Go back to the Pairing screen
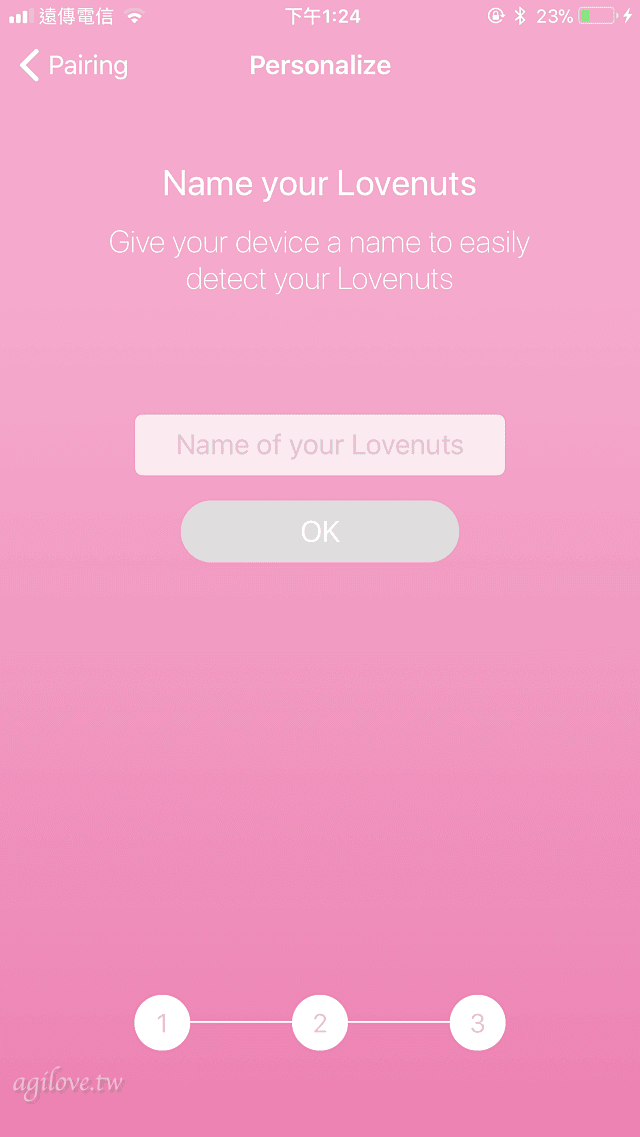The height and width of the screenshot is (1137, 640). click(x=73, y=66)
